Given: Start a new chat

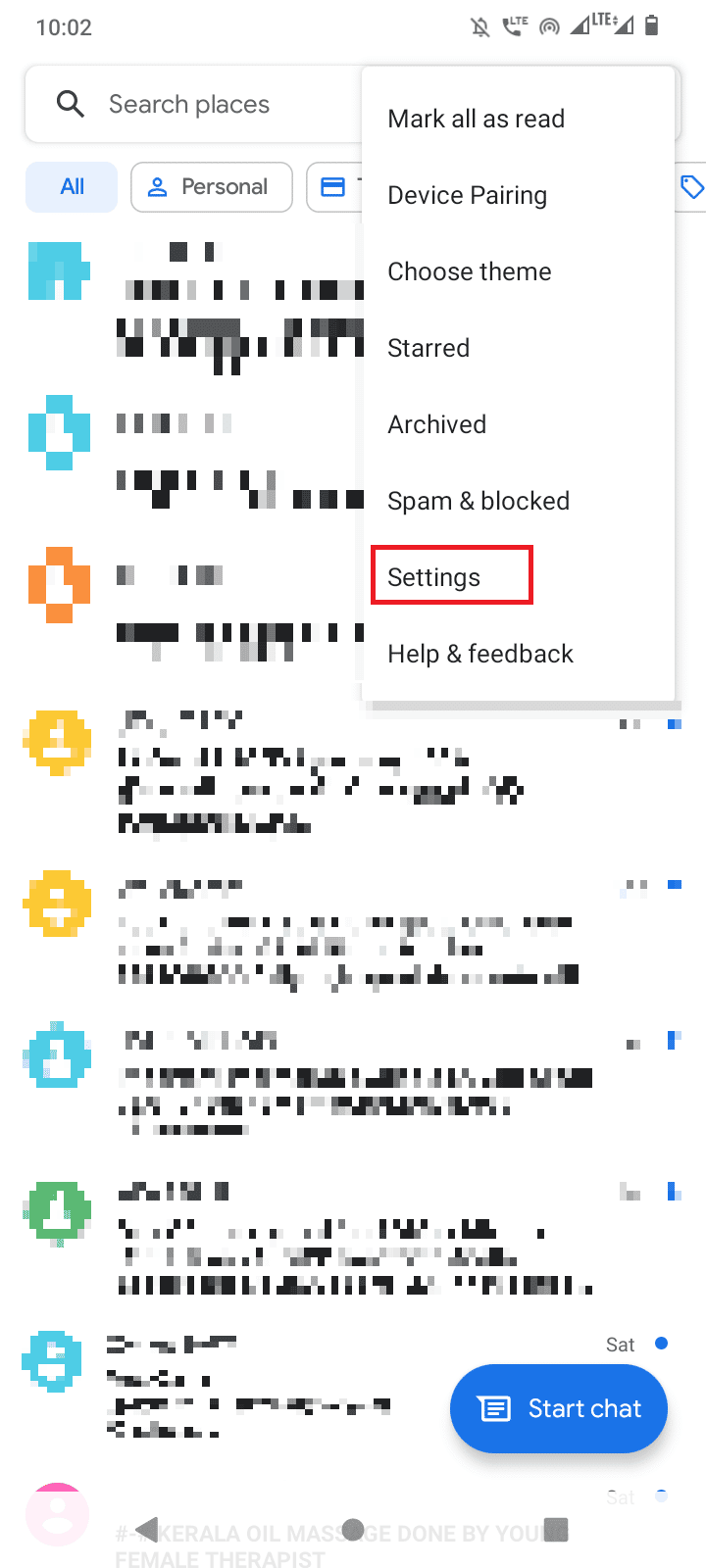Looking at the screenshot, I should click(559, 1408).
